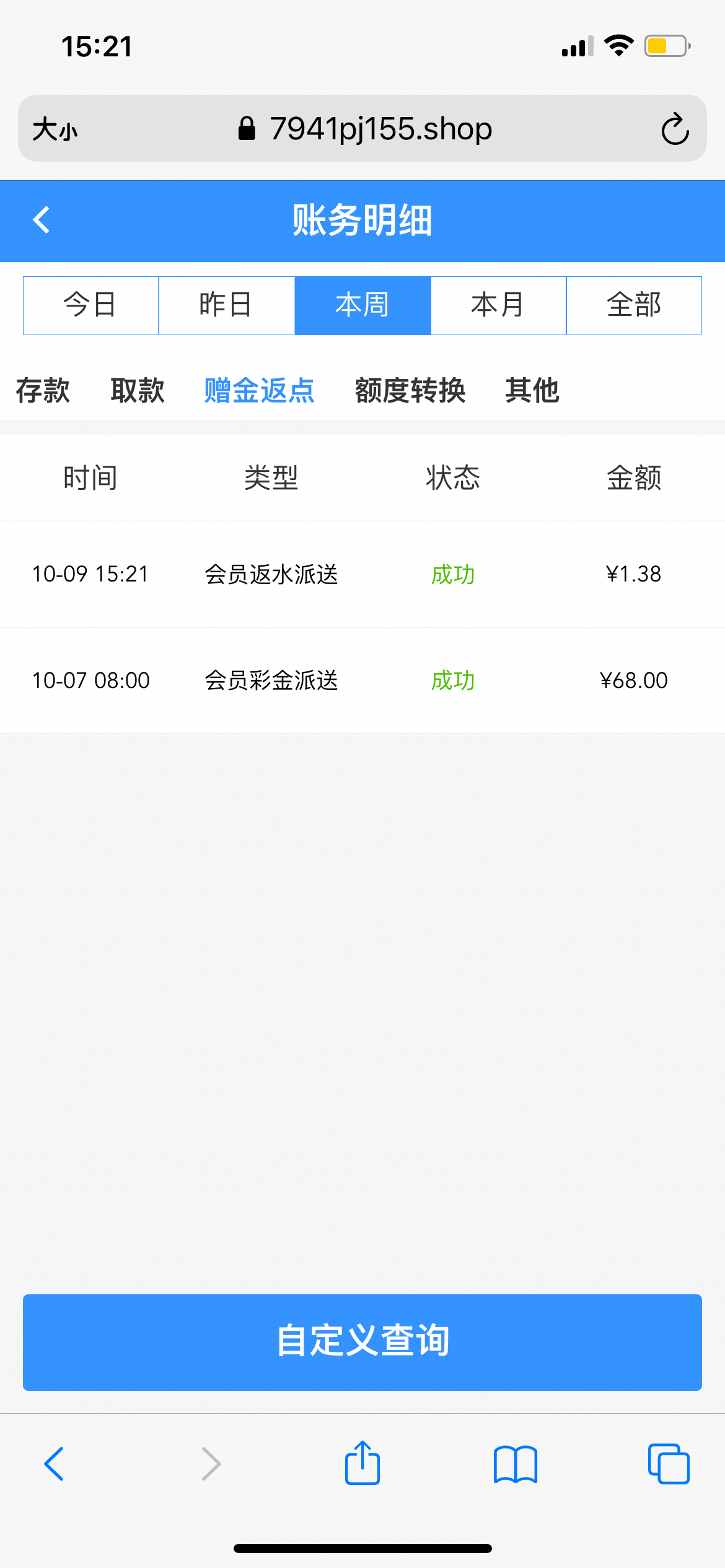The image size is (725, 1568).
Task: Open the 大小 text size menu
Action: pyautogui.click(x=55, y=129)
